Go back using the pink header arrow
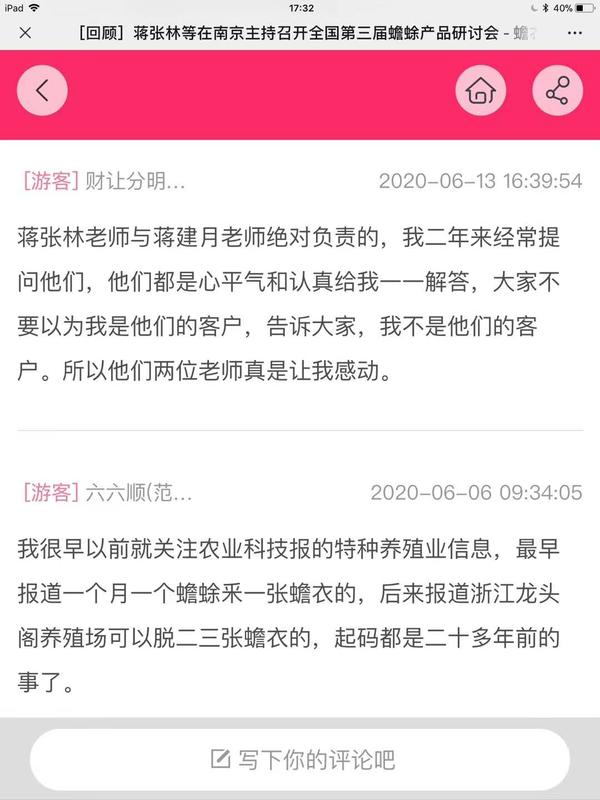 42,91
